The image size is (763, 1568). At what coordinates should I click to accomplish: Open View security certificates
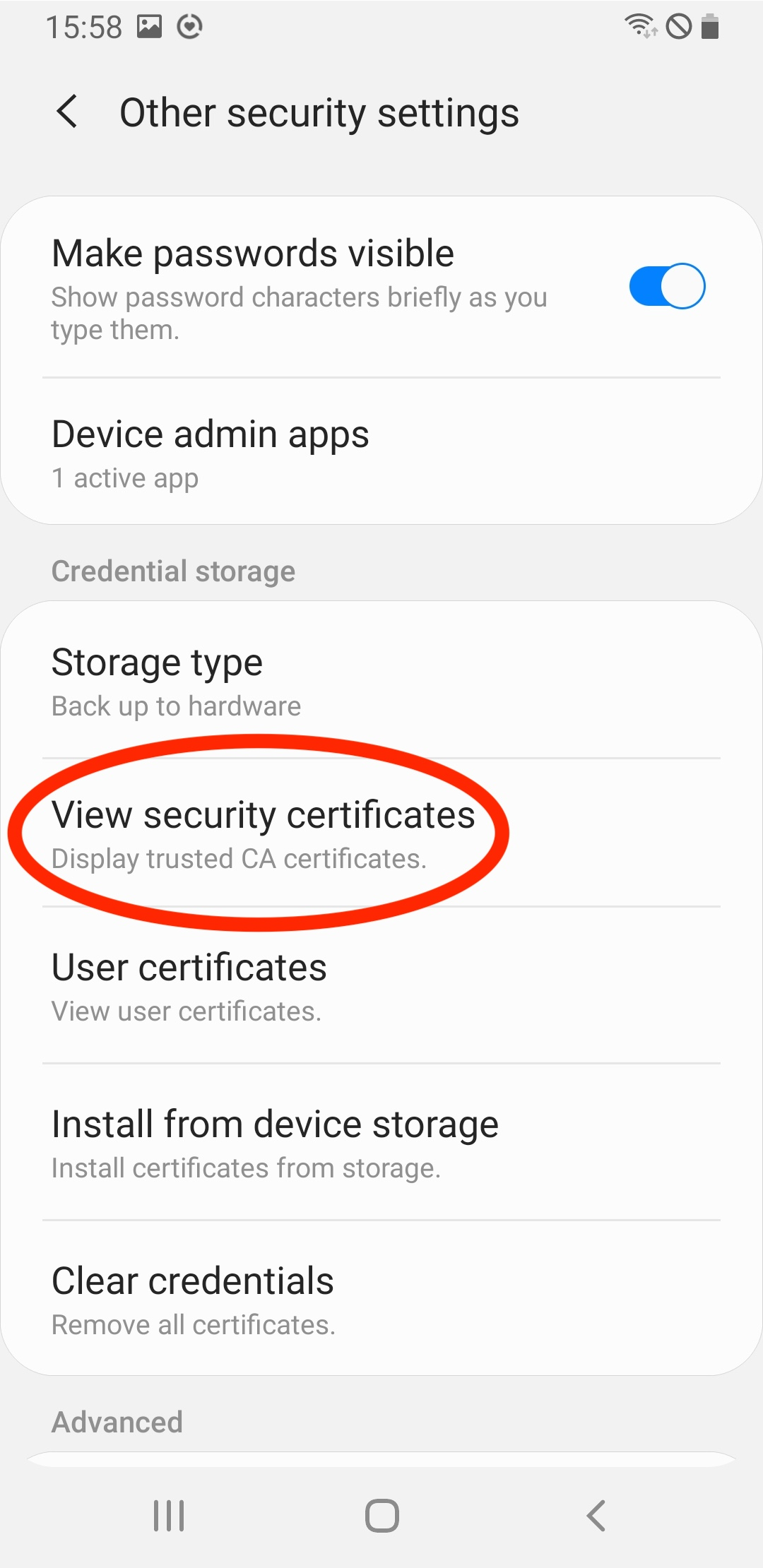(381, 833)
